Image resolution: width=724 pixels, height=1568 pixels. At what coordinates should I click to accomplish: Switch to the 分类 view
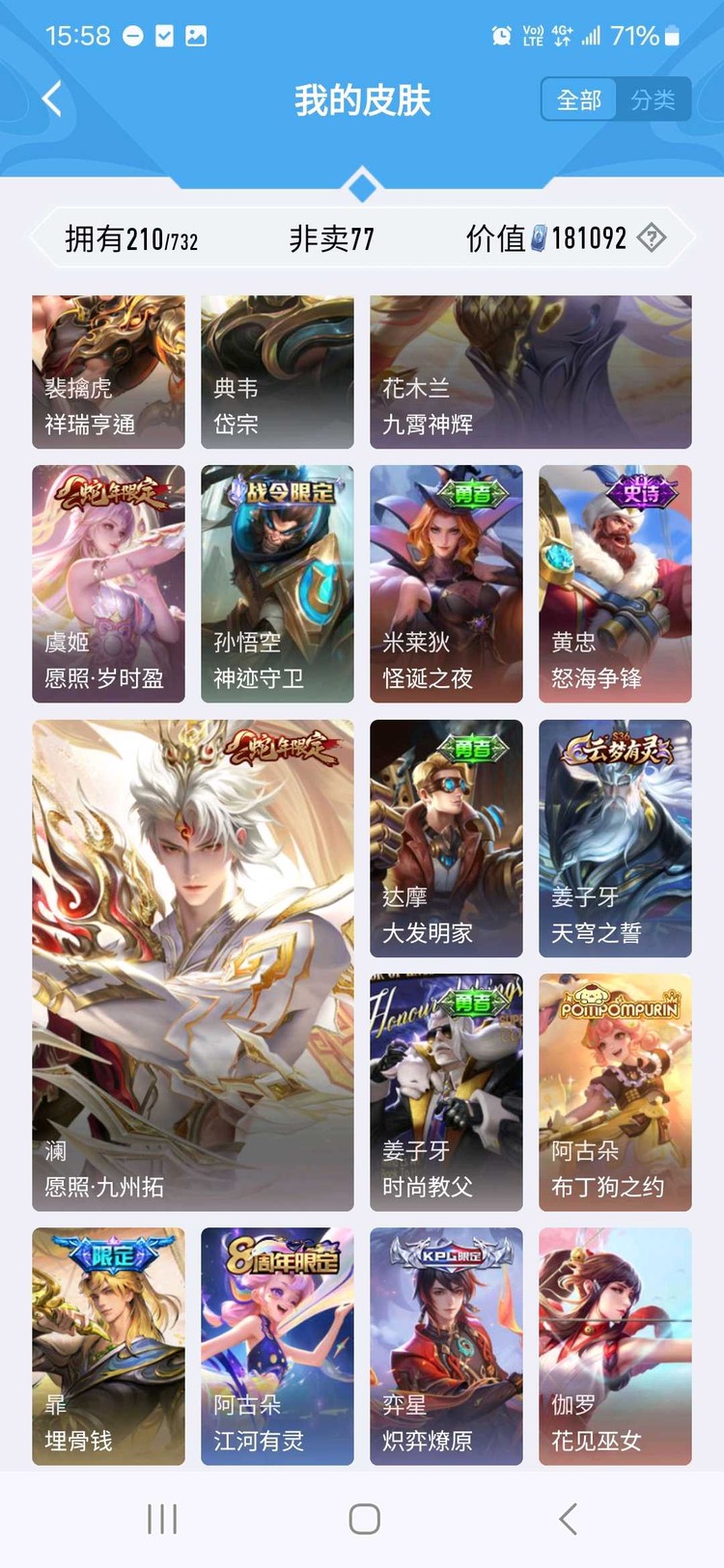[654, 100]
